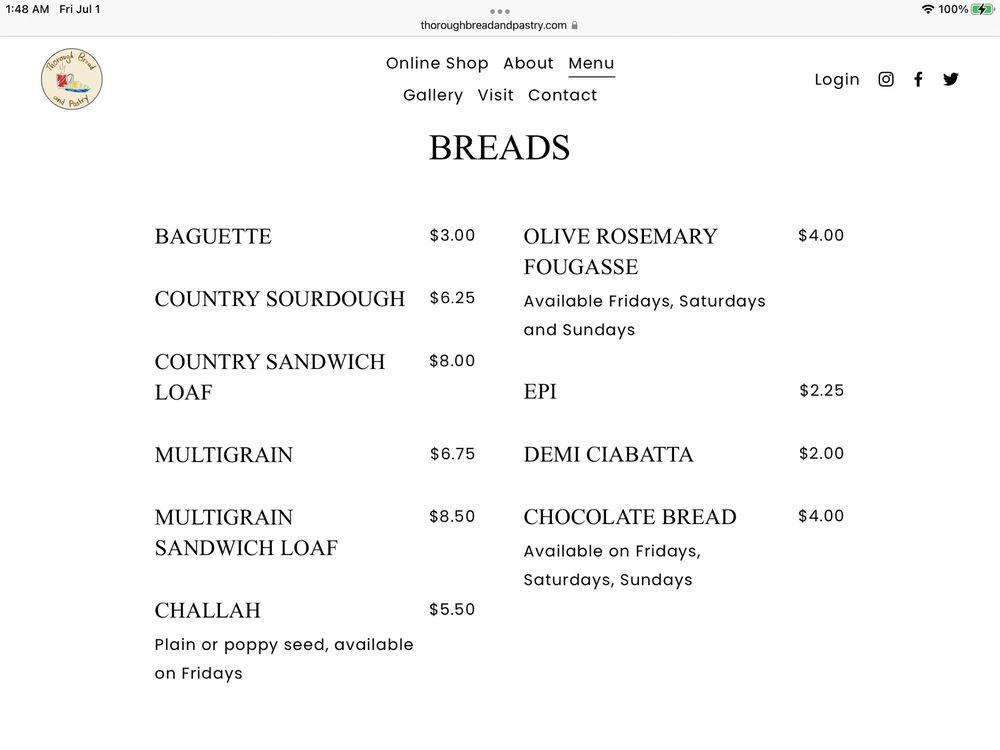Open the Online Shop page
The image size is (1000, 750).
(437, 63)
